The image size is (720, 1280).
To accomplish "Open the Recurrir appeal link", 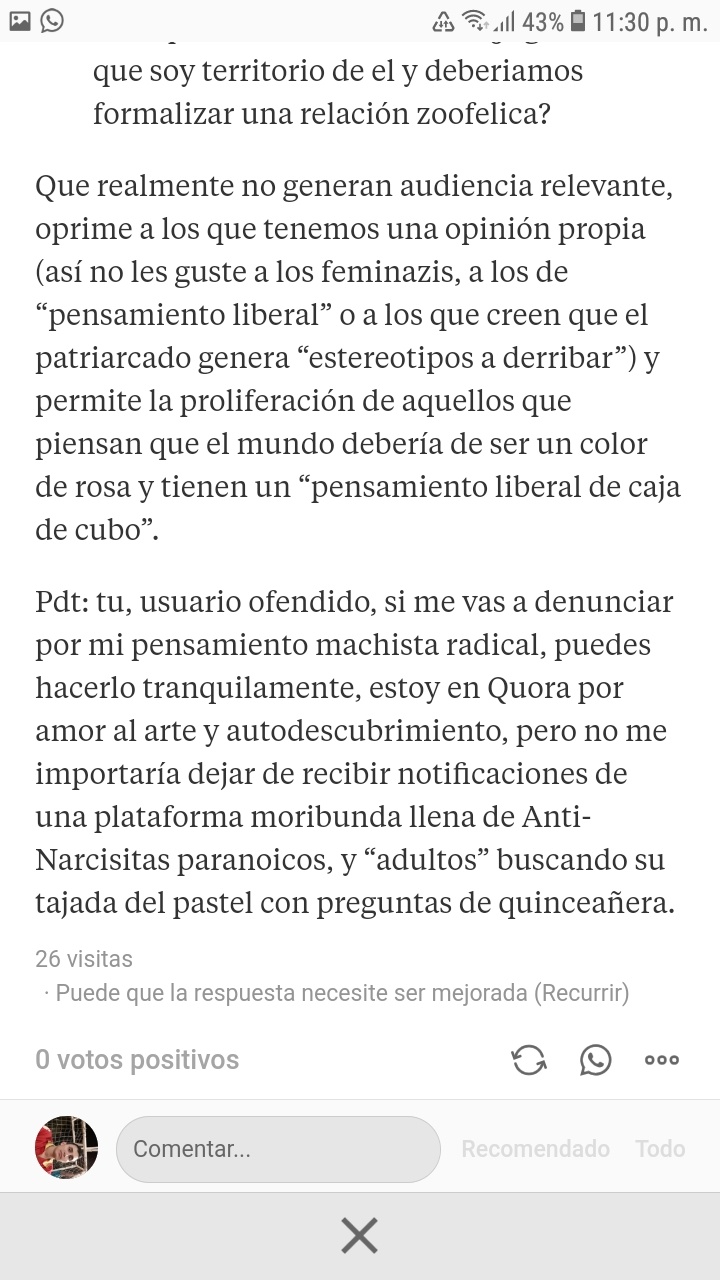I will pos(581,993).
